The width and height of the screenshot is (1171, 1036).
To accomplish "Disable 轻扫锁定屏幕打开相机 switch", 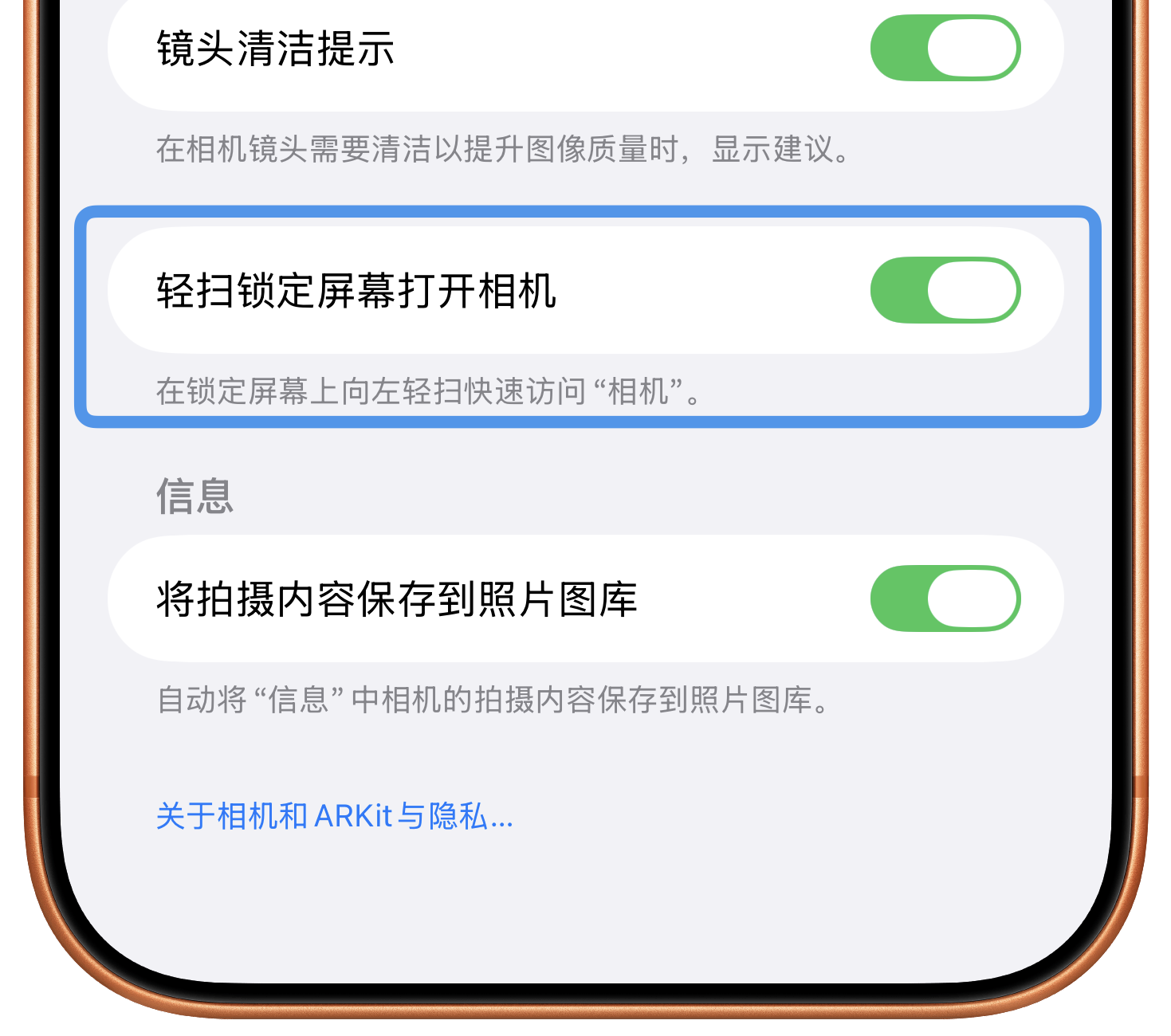I will [x=945, y=290].
